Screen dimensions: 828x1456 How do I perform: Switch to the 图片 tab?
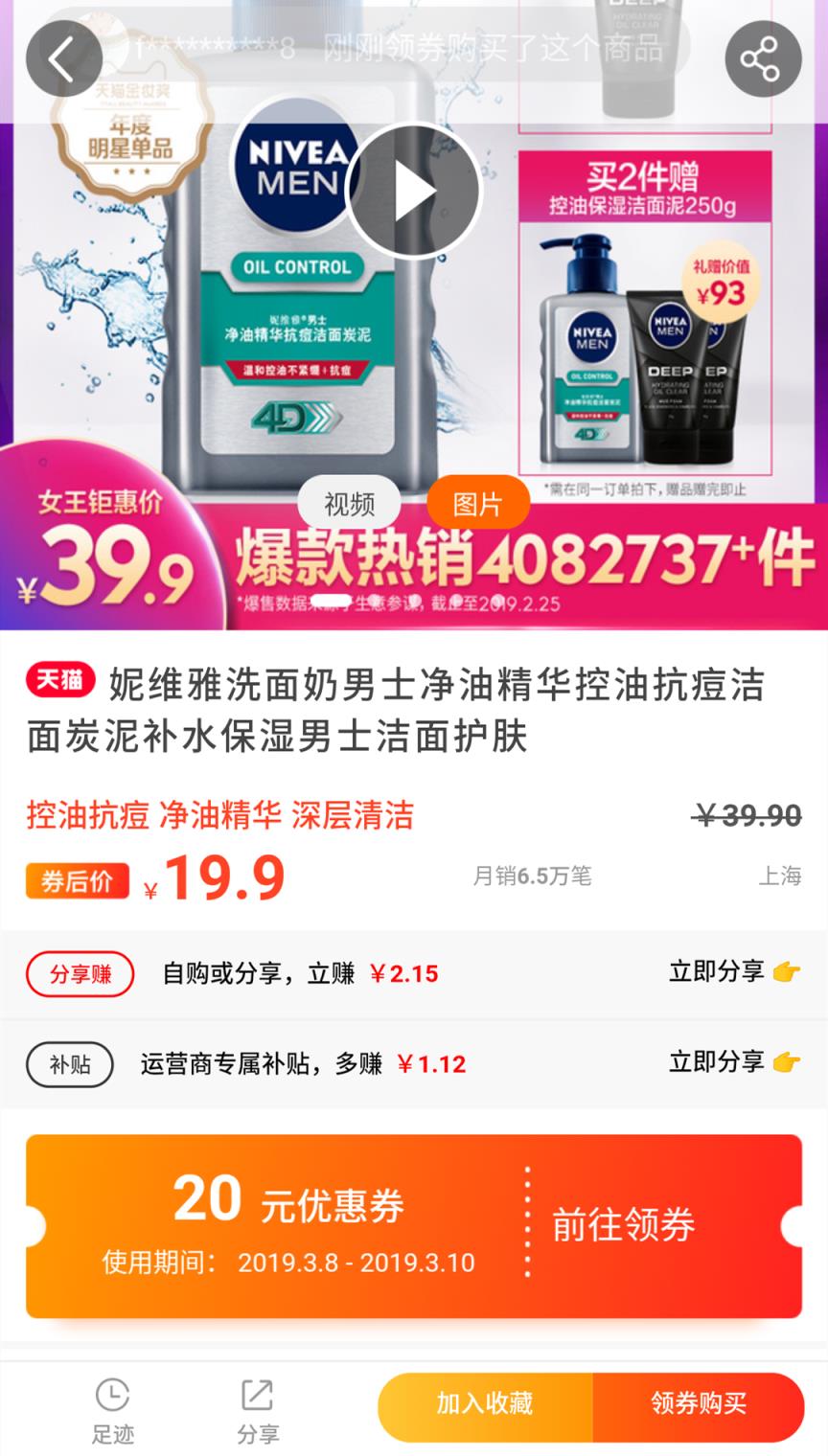pyautogui.click(x=478, y=502)
